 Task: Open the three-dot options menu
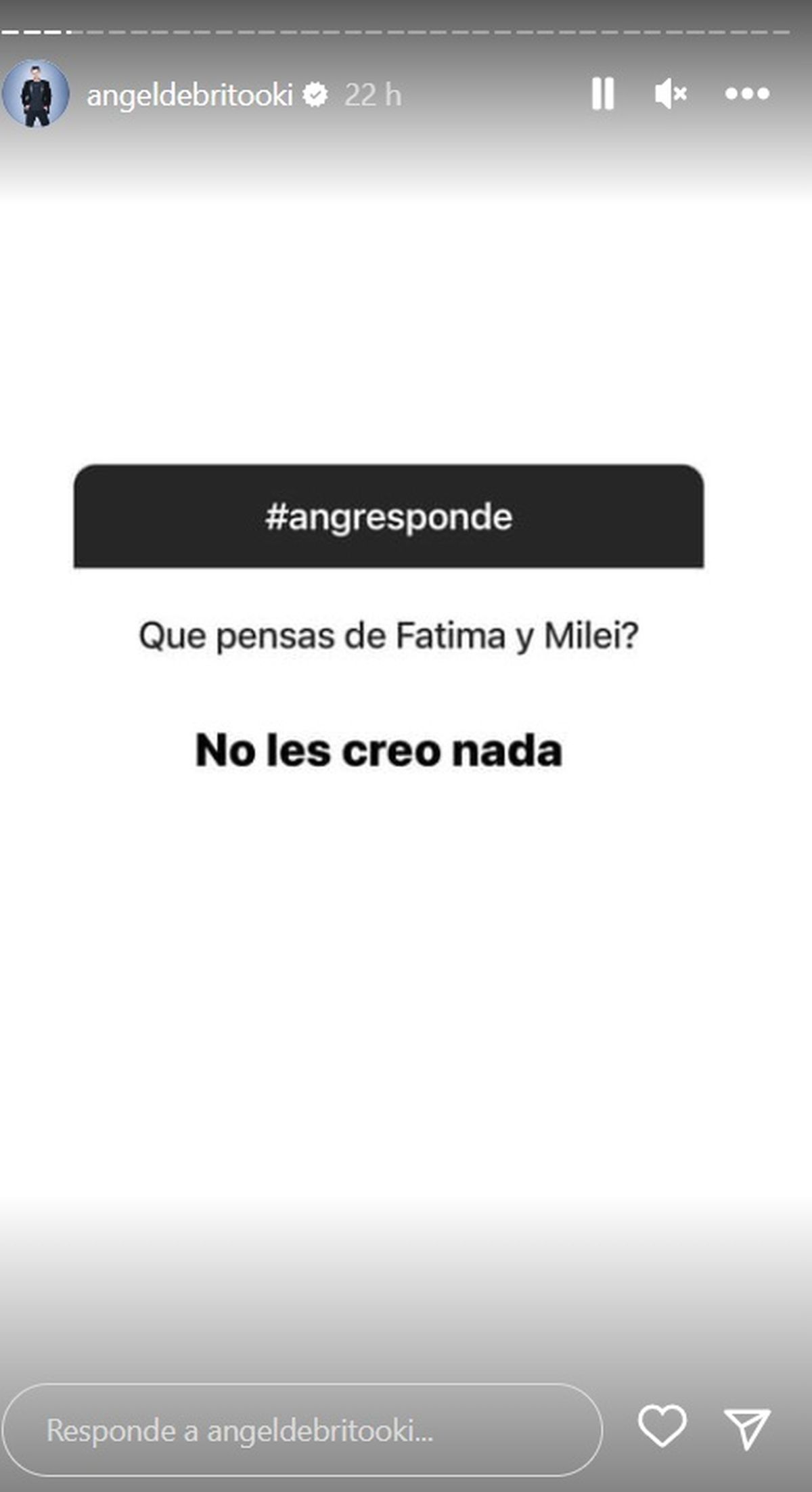click(x=747, y=93)
